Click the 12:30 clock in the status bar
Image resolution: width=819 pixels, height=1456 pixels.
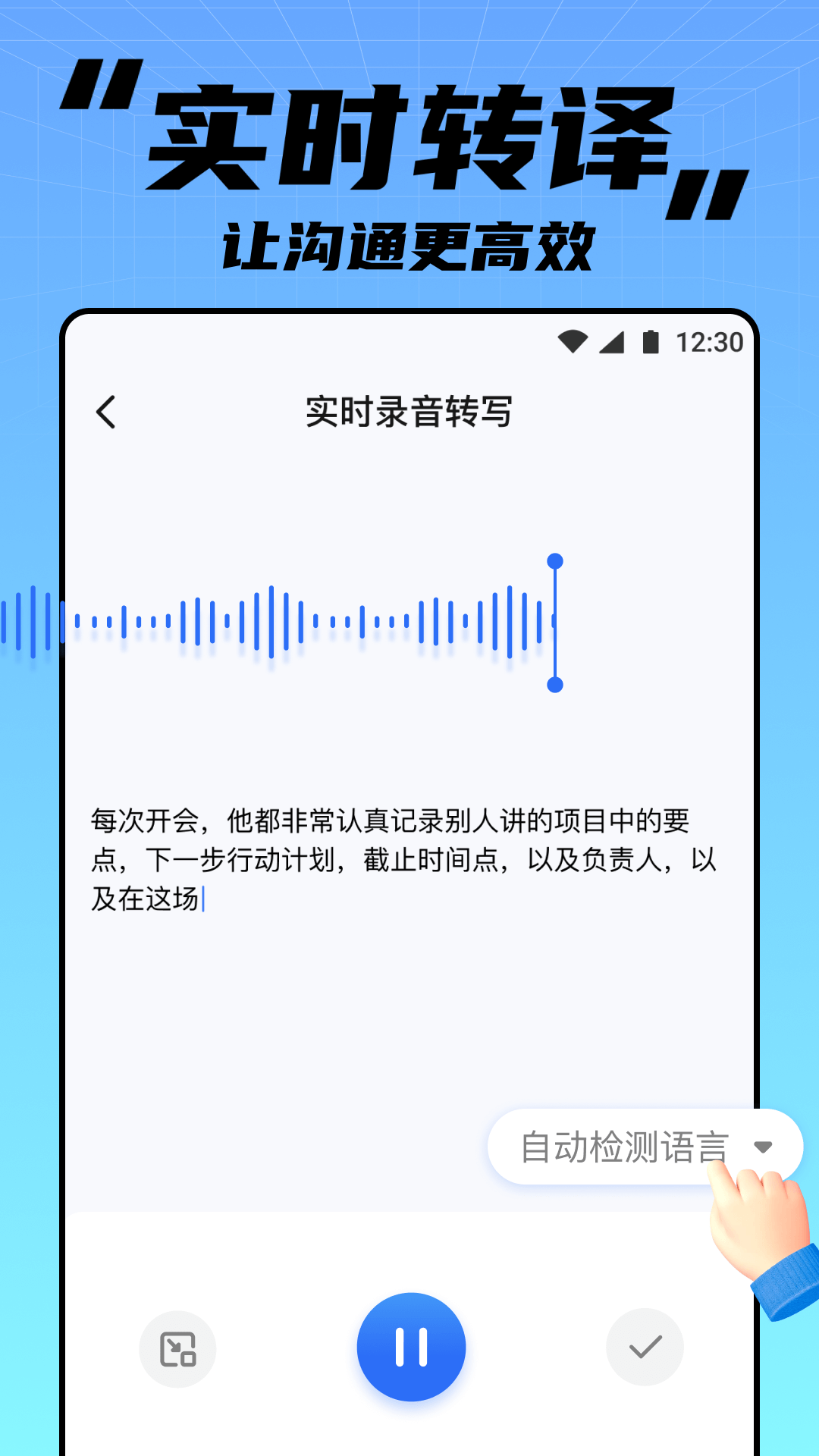point(711,343)
